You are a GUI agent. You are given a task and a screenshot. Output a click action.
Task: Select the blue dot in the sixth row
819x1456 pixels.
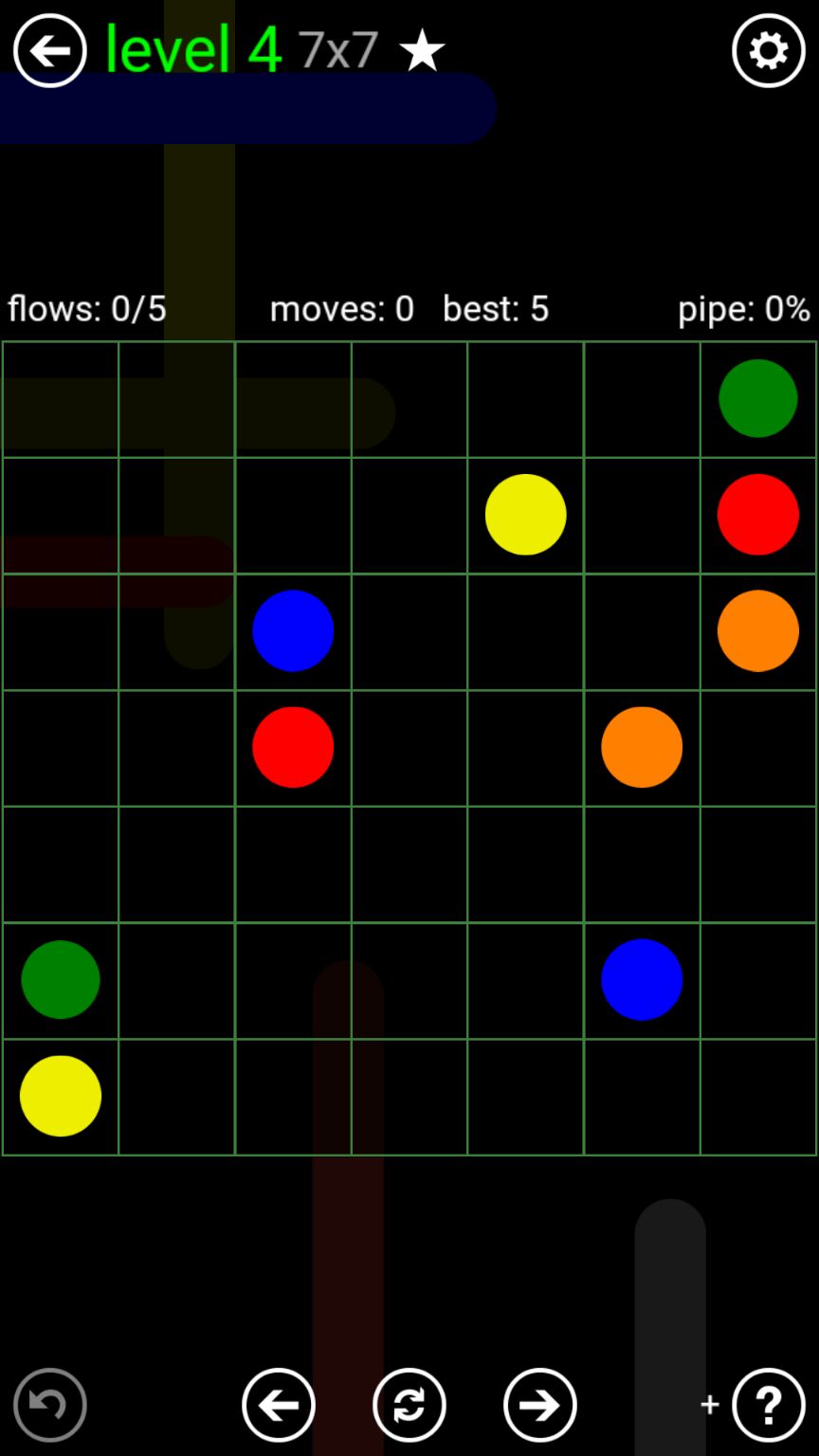[x=641, y=979]
